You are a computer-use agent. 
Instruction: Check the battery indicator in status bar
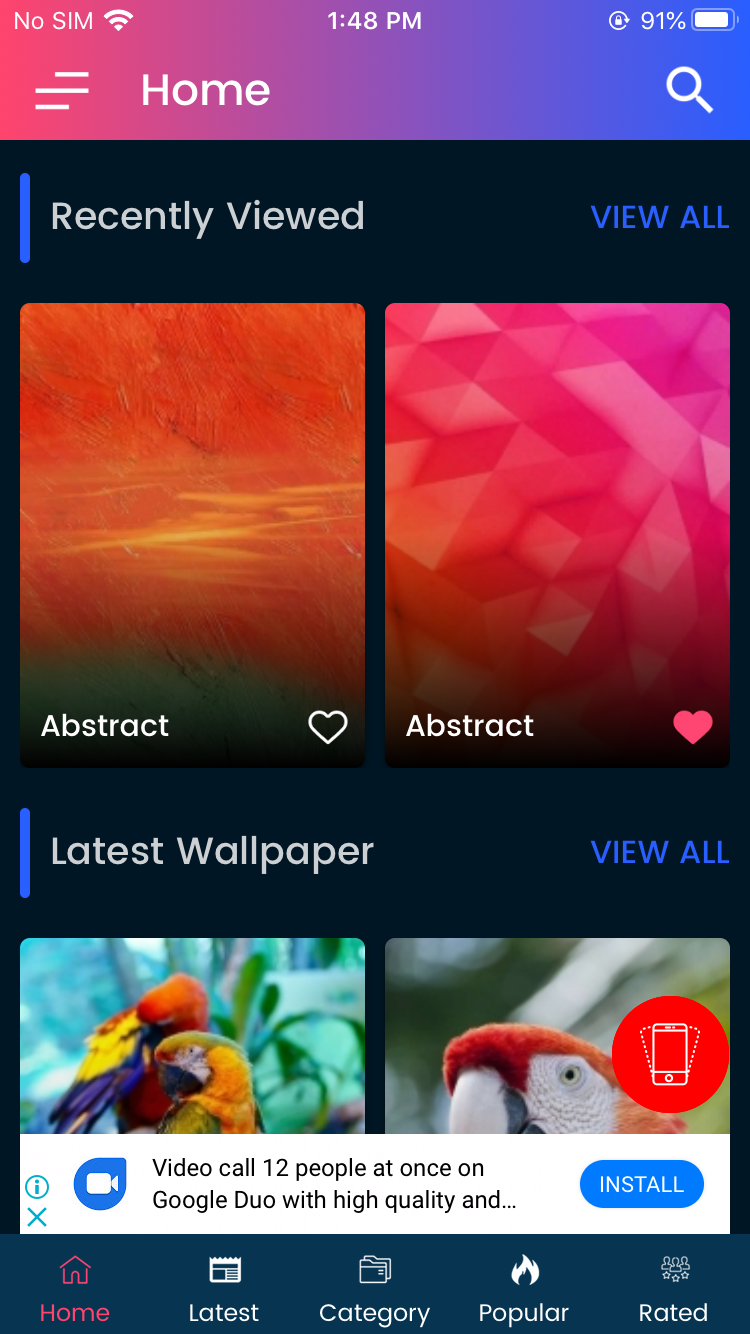pos(712,18)
